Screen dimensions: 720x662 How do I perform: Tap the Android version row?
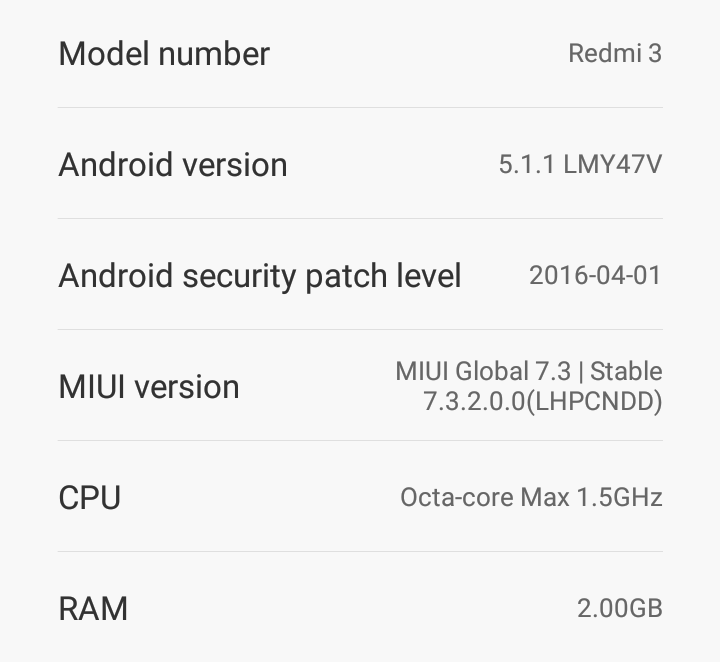click(360, 164)
